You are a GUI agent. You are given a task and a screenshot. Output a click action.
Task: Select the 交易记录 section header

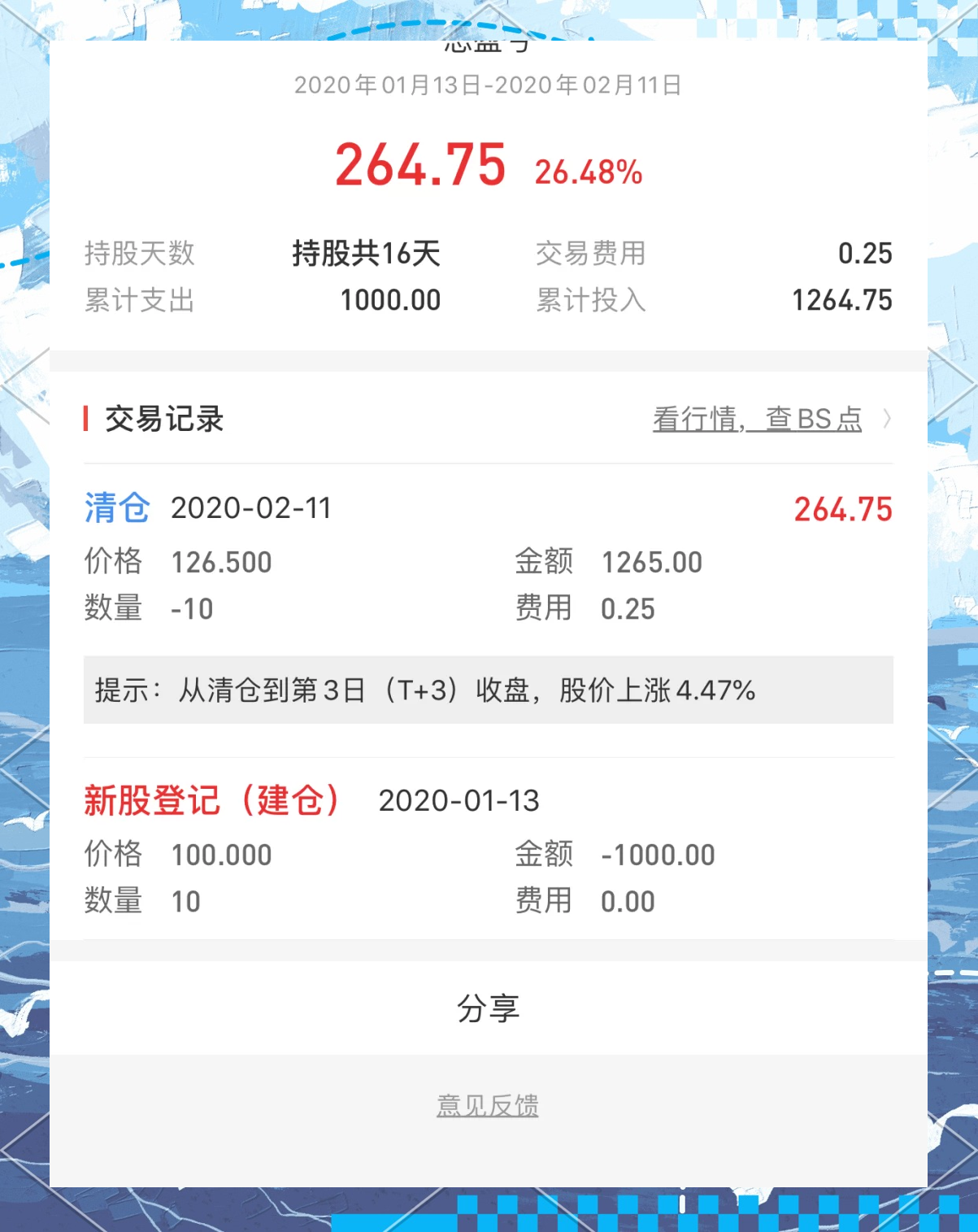163,420
